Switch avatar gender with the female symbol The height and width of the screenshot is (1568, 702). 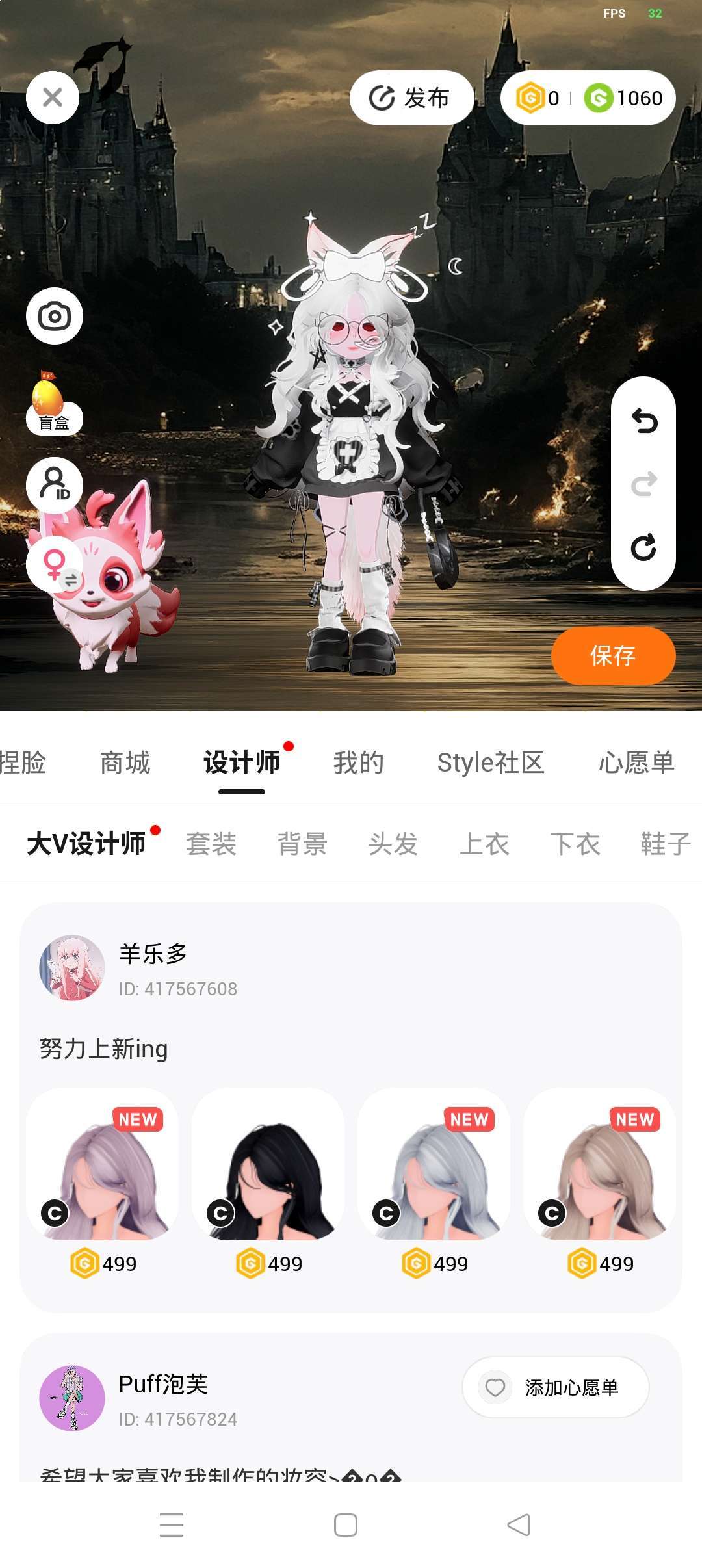click(x=55, y=564)
